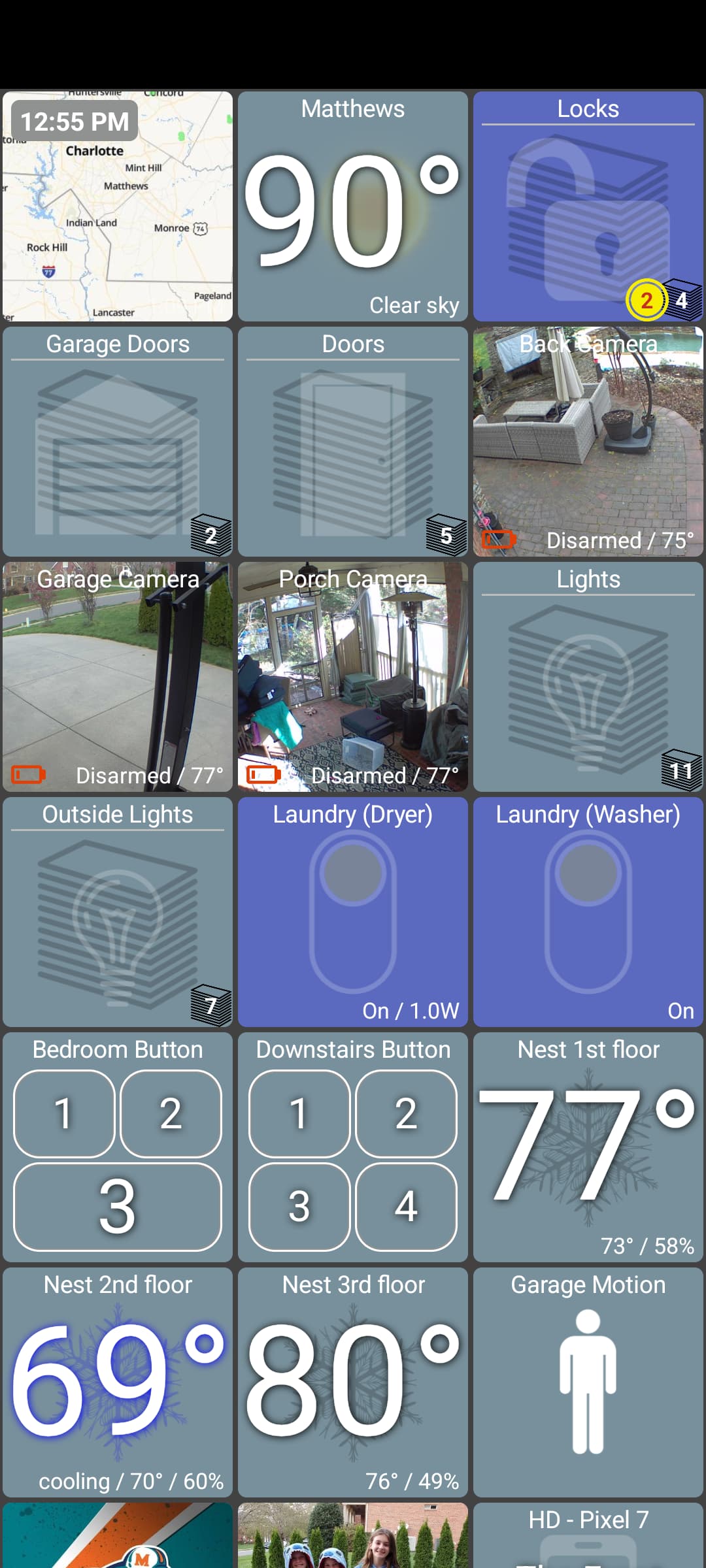Open the Nest 3rd floor thermostat
The width and height of the screenshot is (706, 1568).
click(353, 1382)
